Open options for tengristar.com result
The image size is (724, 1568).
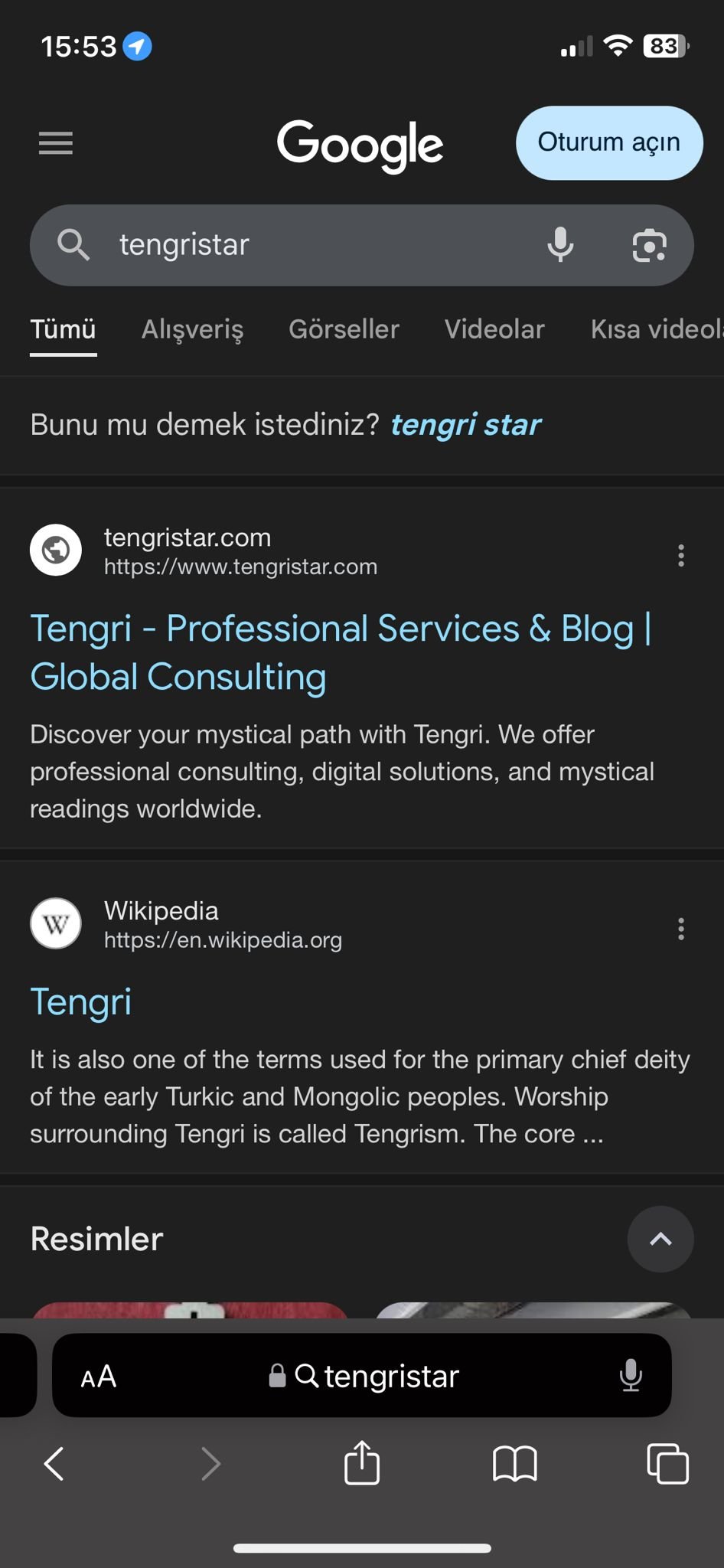pos(680,555)
